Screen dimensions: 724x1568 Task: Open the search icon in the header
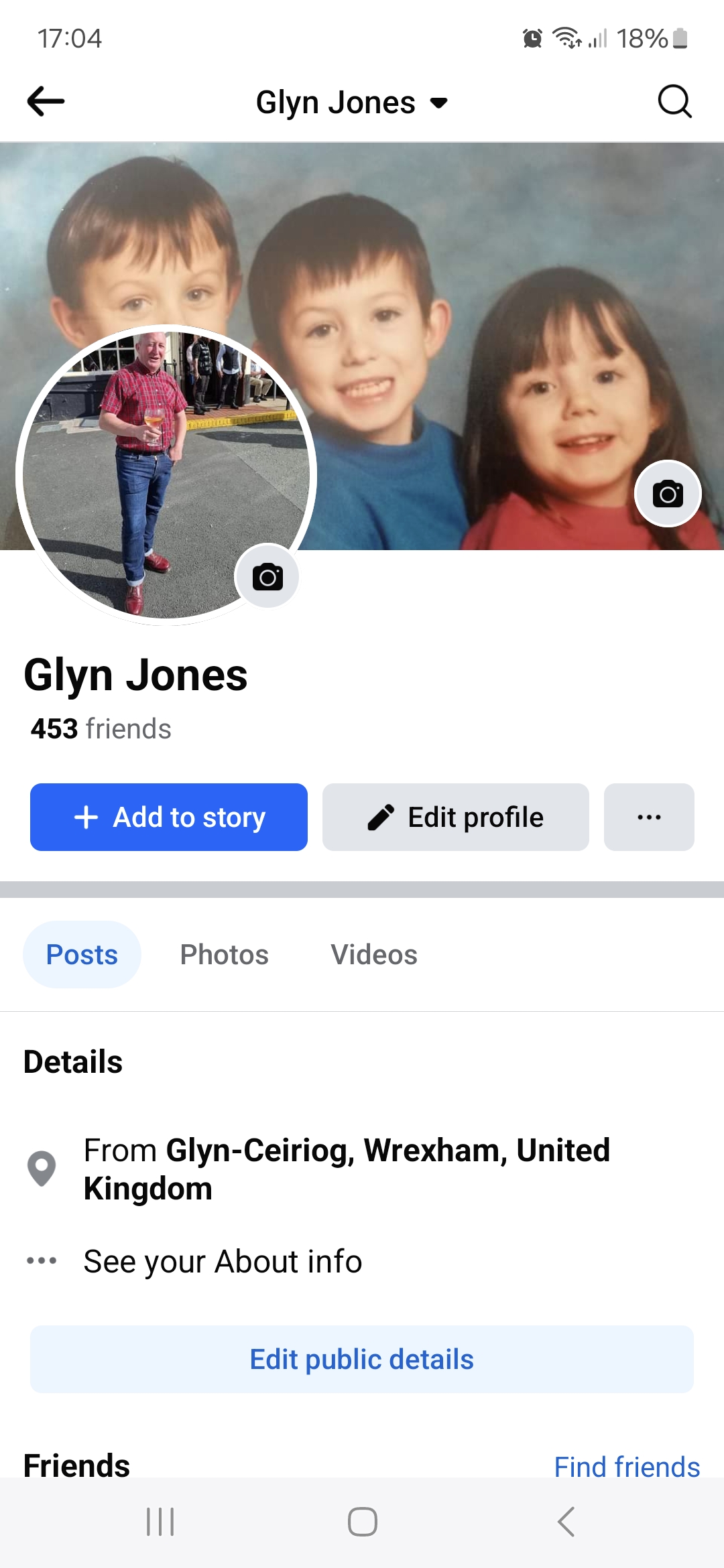[674, 102]
